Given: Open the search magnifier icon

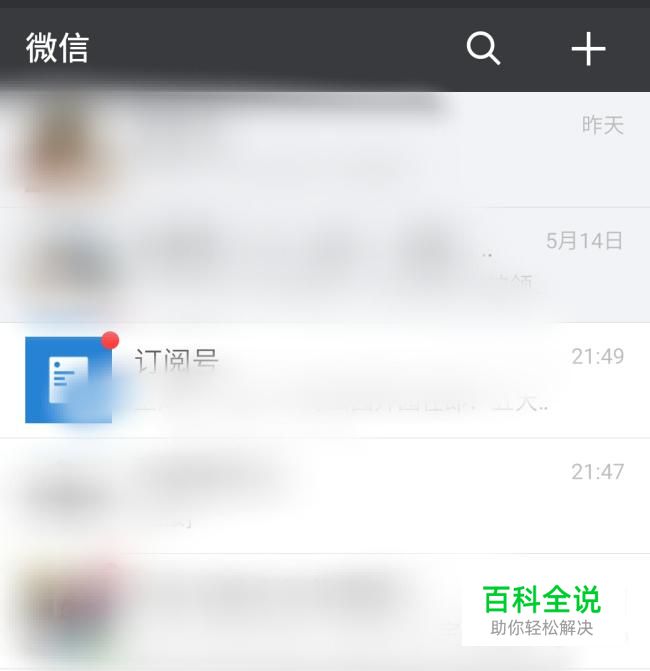Looking at the screenshot, I should (483, 48).
